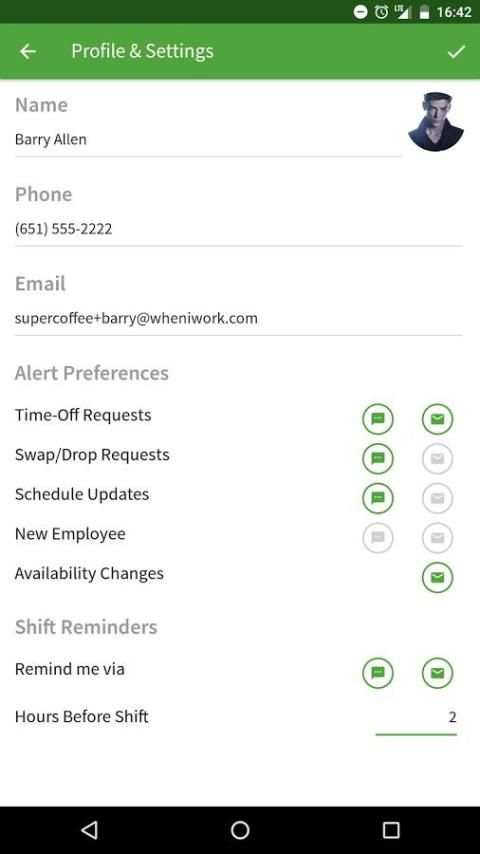
Task: Edit the Email address field
Action: (x=239, y=318)
